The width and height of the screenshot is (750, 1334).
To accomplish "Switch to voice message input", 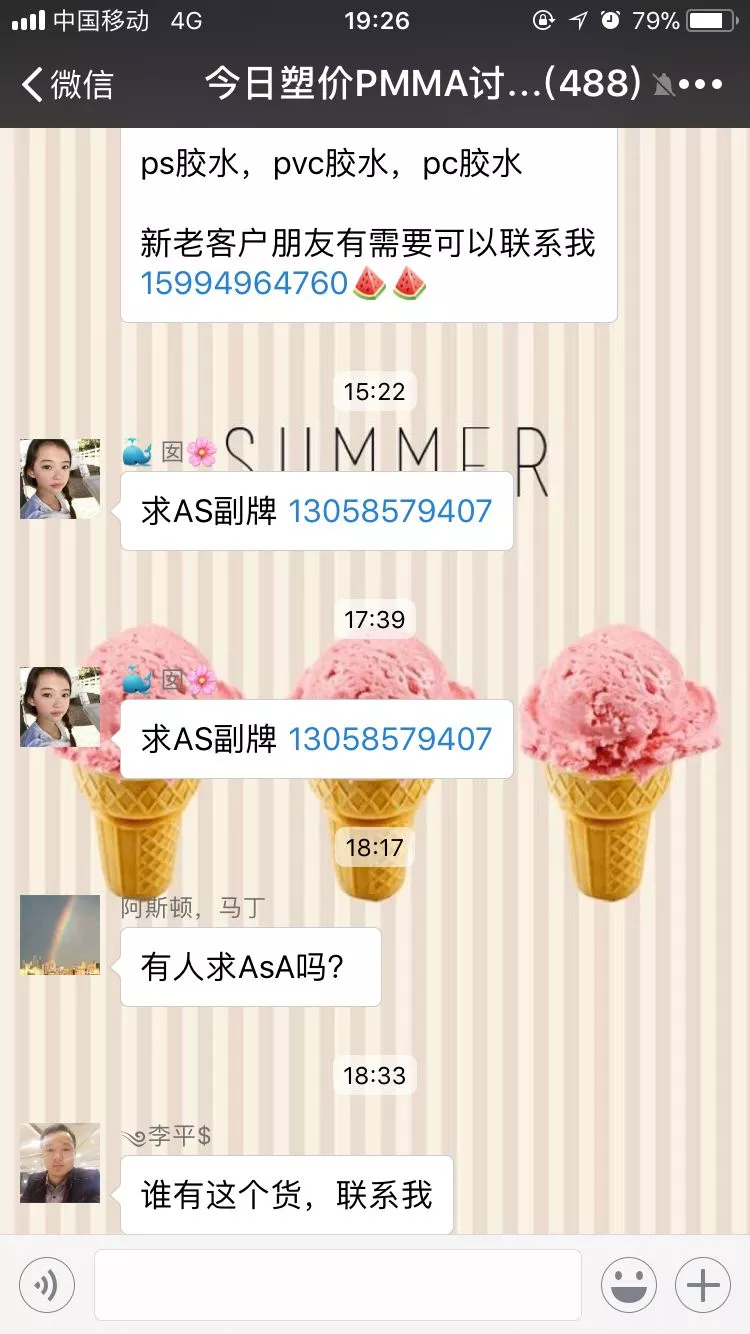I will coord(46,1285).
